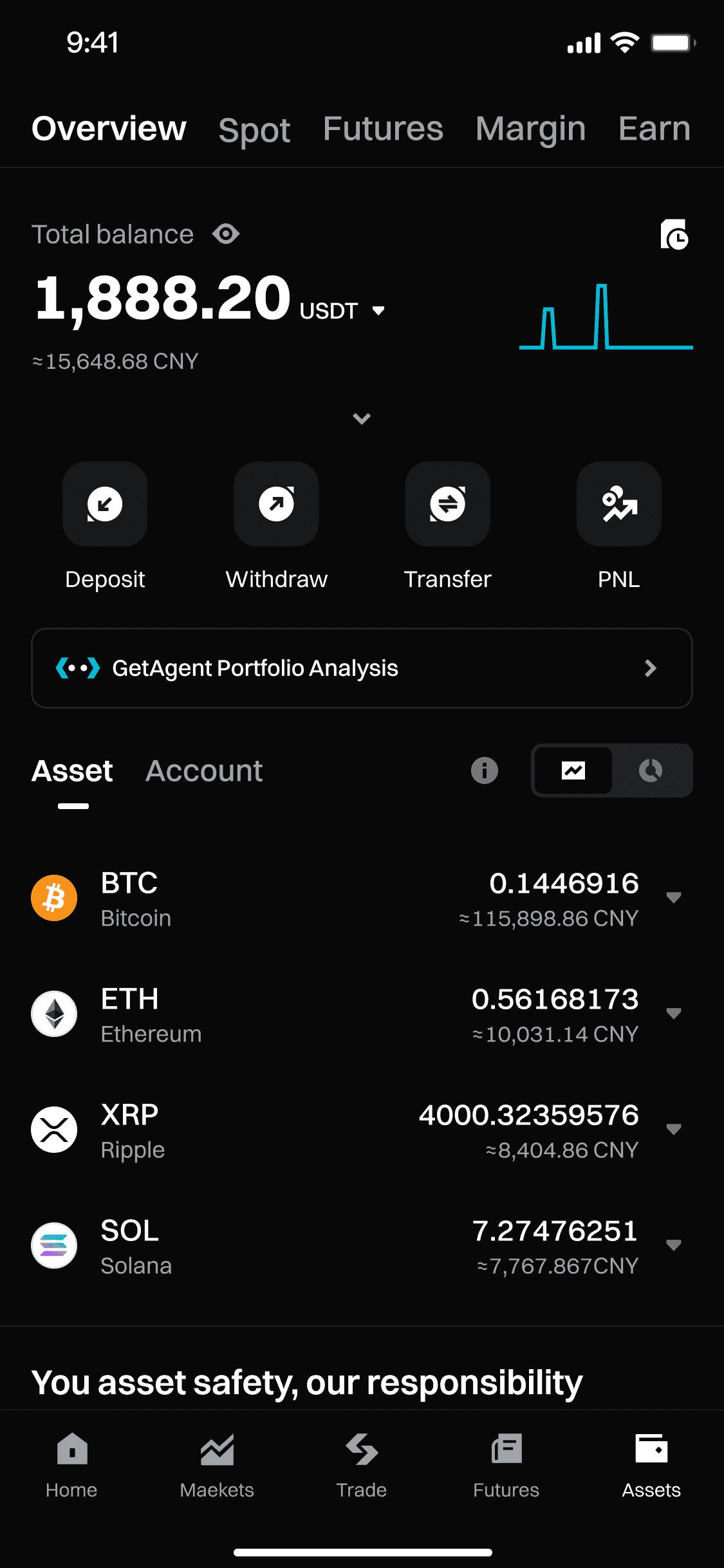Go to Home in bottom navigation
The image size is (724, 1568).
point(71,1462)
